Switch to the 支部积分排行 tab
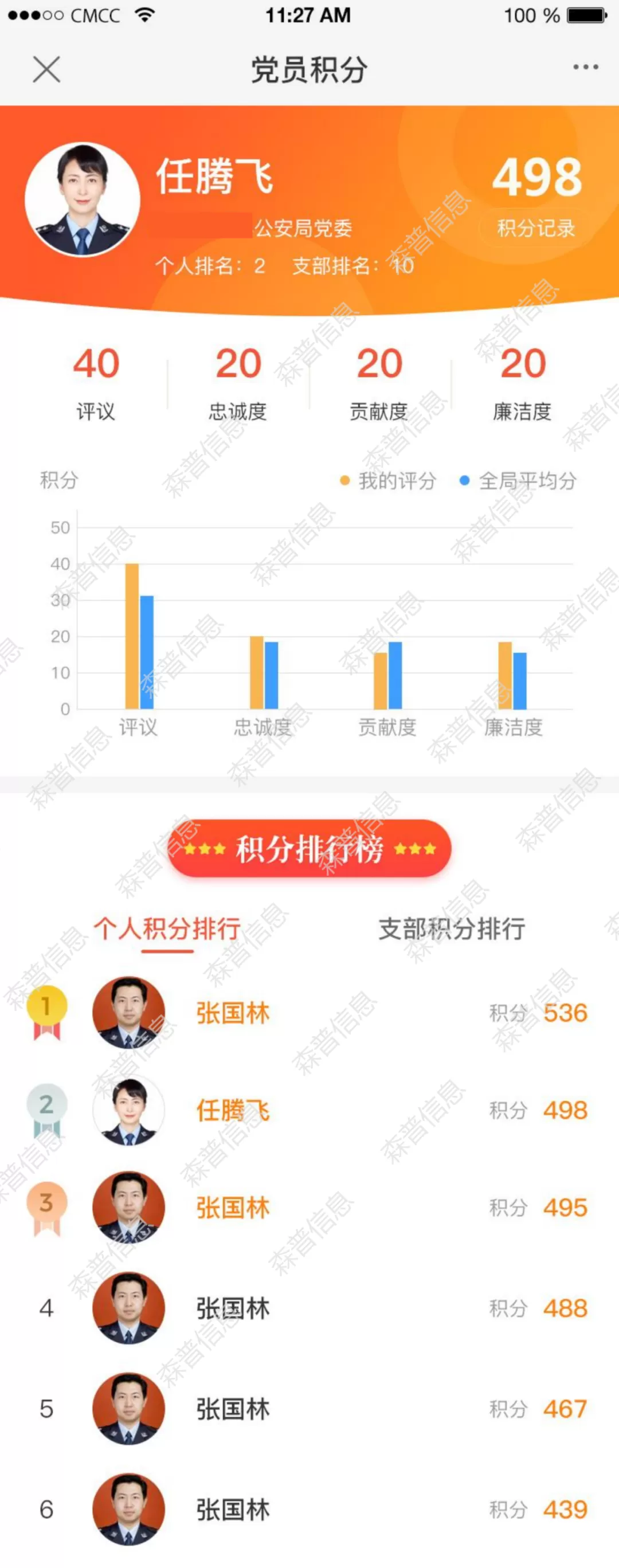Image resolution: width=619 pixels, height=1568 pixels. (x=452, y=930)
